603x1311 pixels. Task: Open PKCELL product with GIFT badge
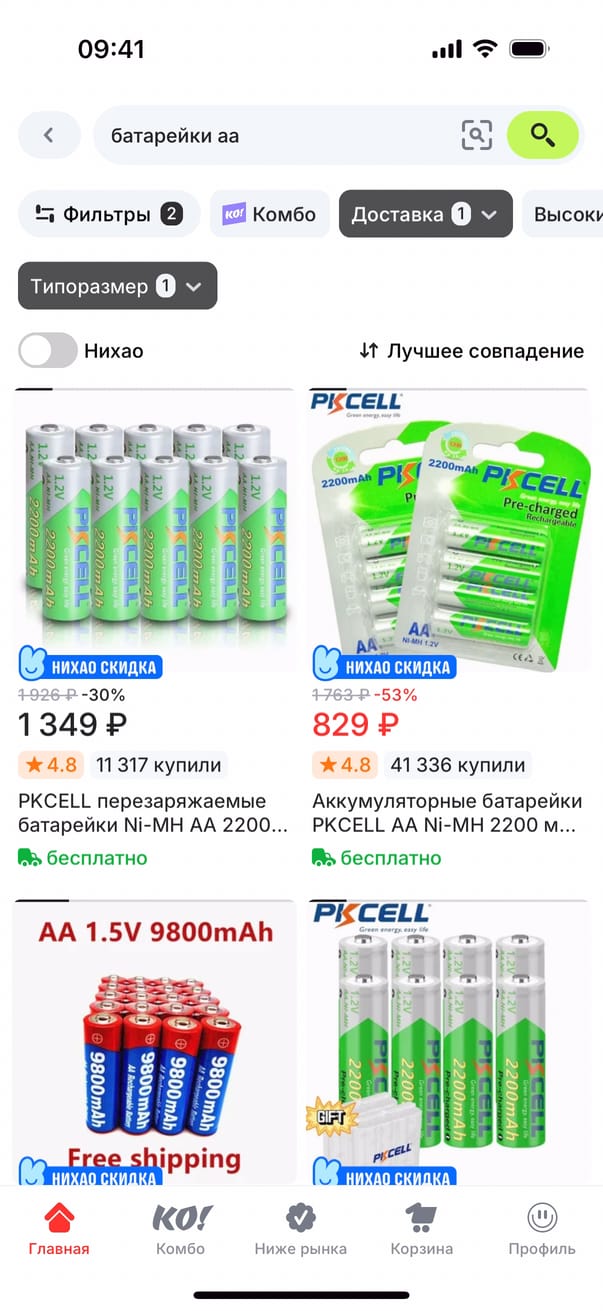448,1040
